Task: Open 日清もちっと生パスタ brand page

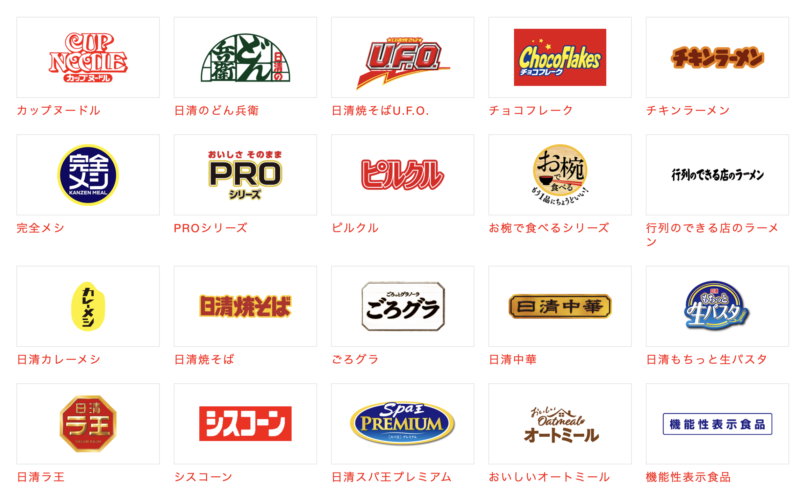Action: point(717,306)
